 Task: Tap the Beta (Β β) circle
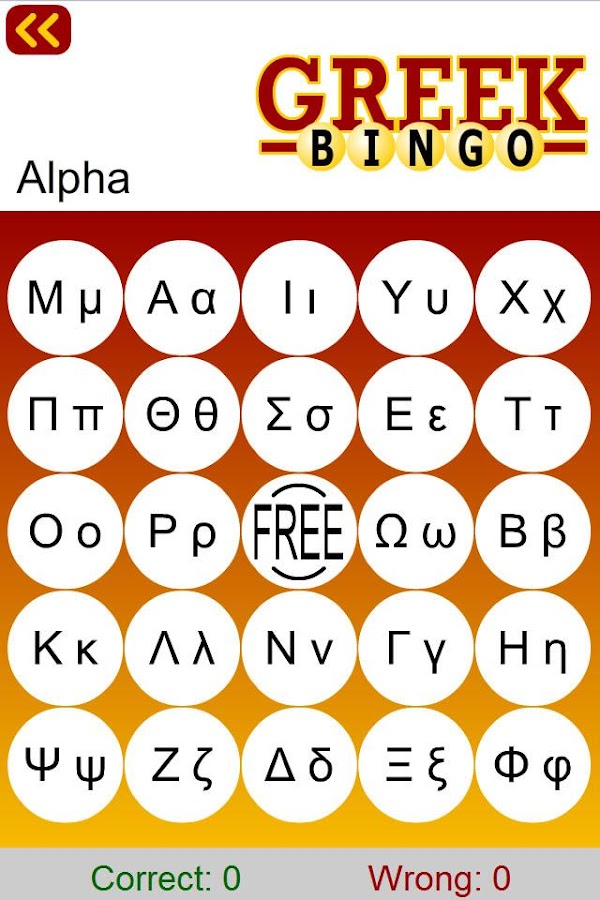533,532
